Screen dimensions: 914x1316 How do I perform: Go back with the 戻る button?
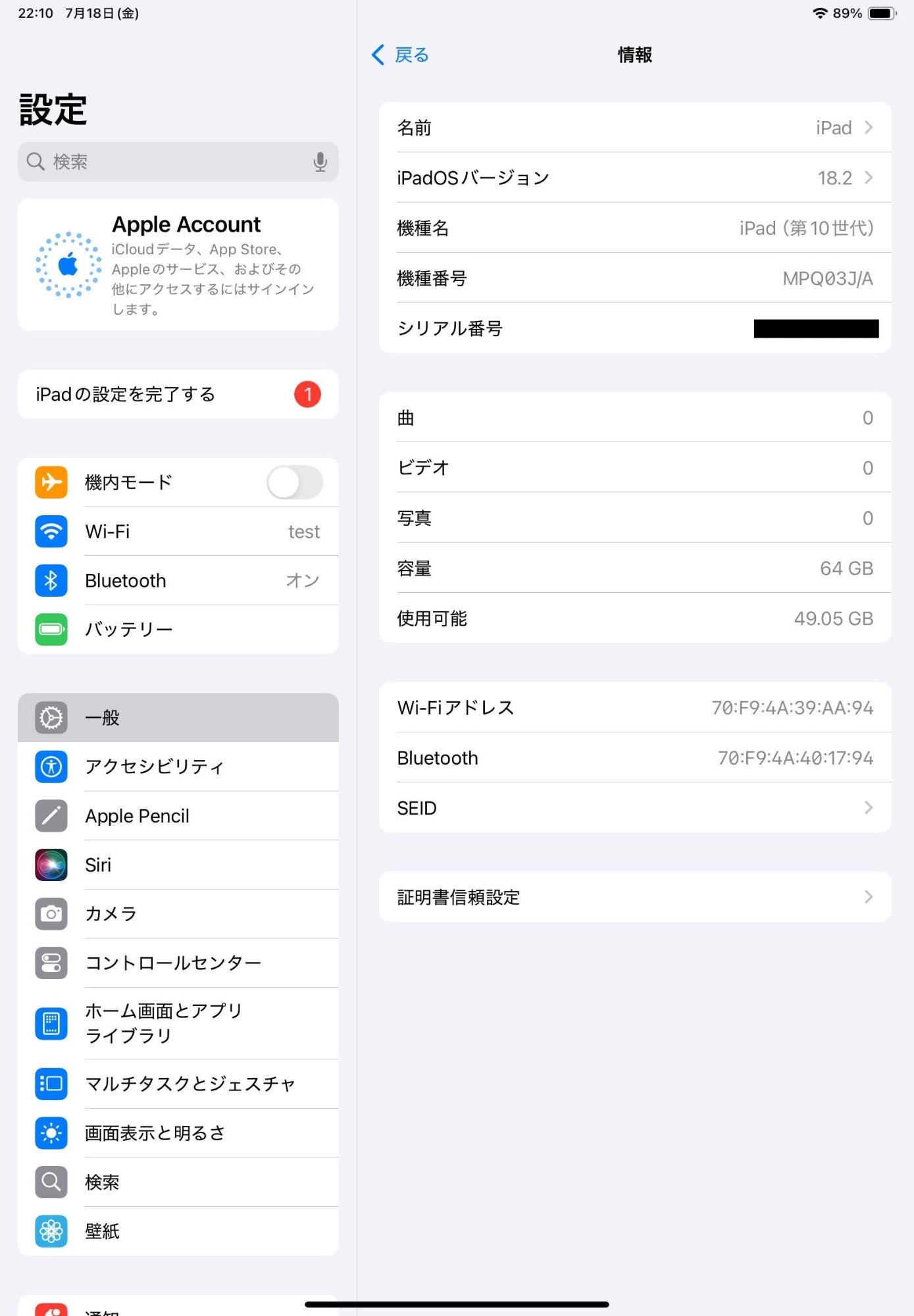[401, 55]
